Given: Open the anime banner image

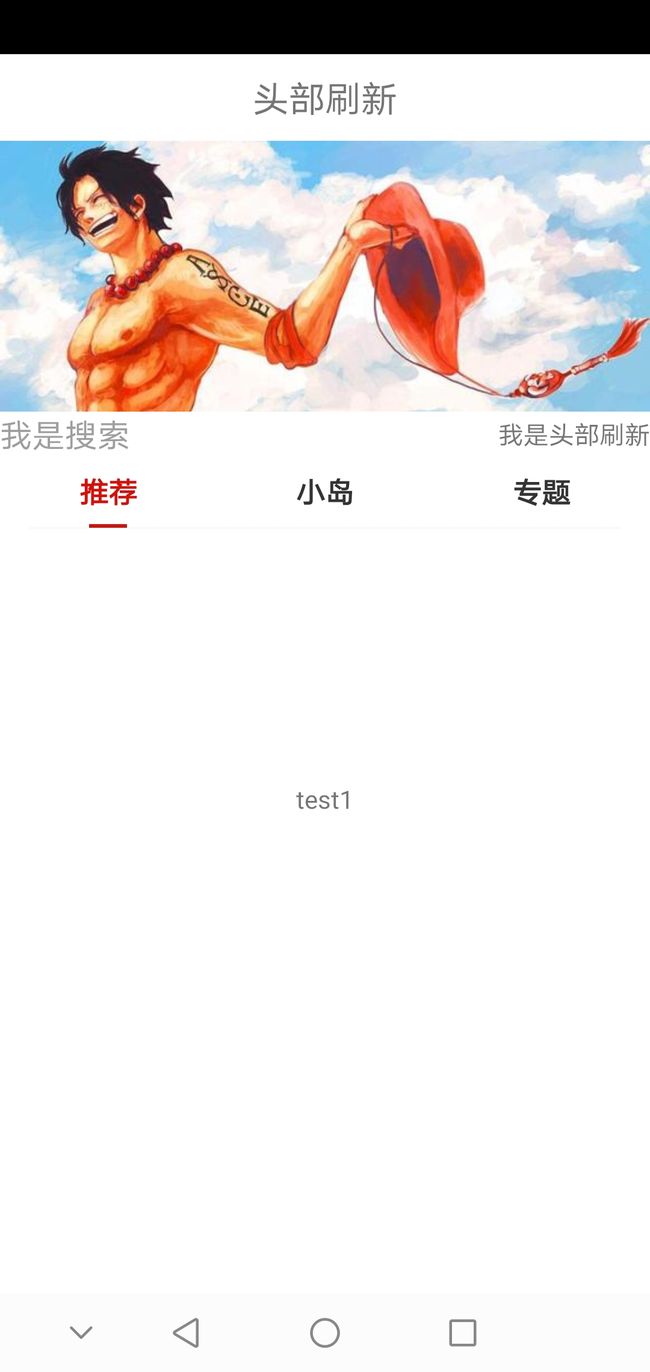Looking at the screenshot, I should point(325,276).
